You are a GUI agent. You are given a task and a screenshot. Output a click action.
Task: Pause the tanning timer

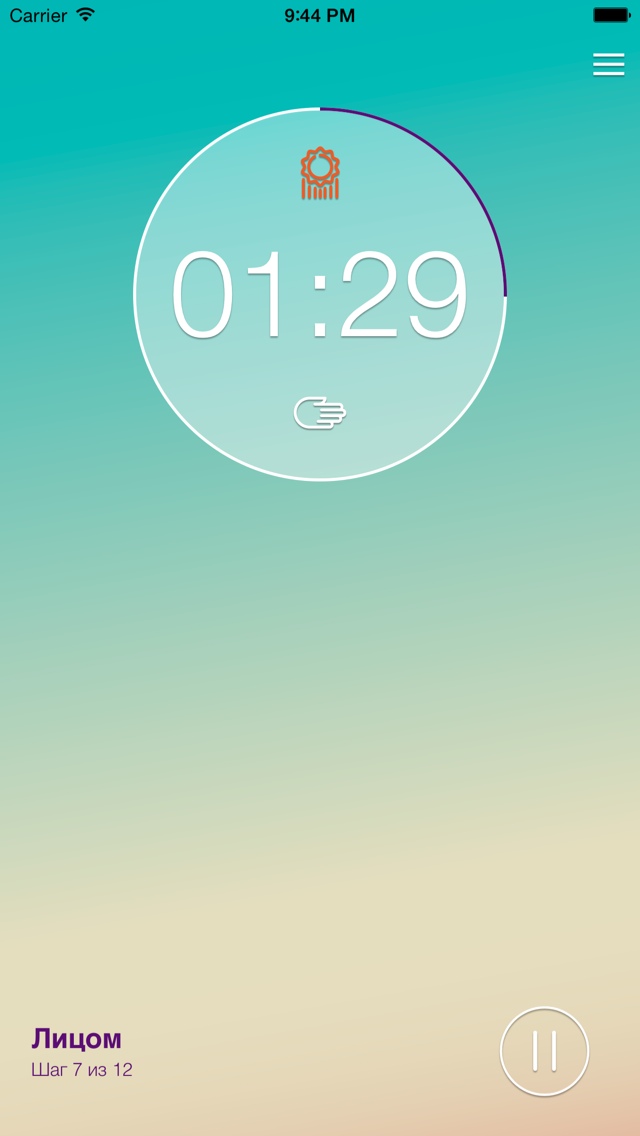544,1051
